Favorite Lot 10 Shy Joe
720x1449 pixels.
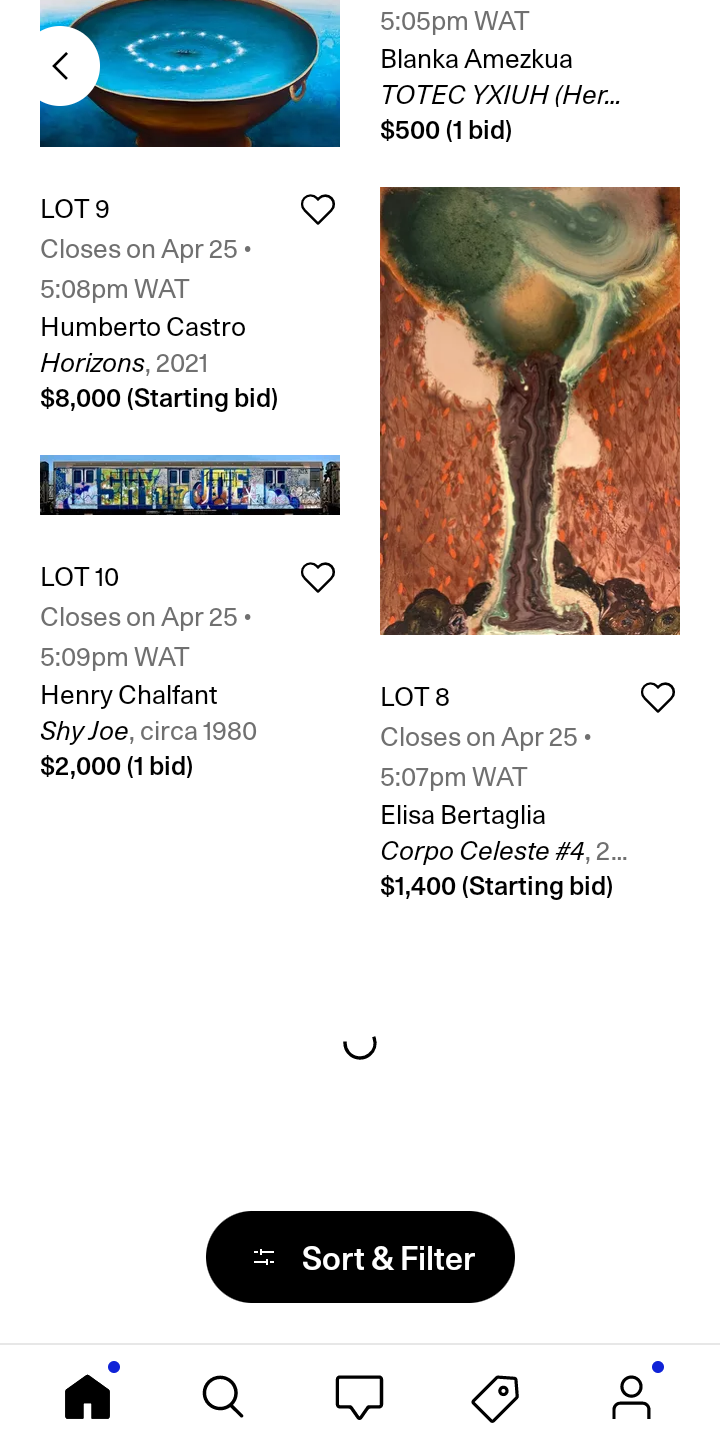point(318,577)
